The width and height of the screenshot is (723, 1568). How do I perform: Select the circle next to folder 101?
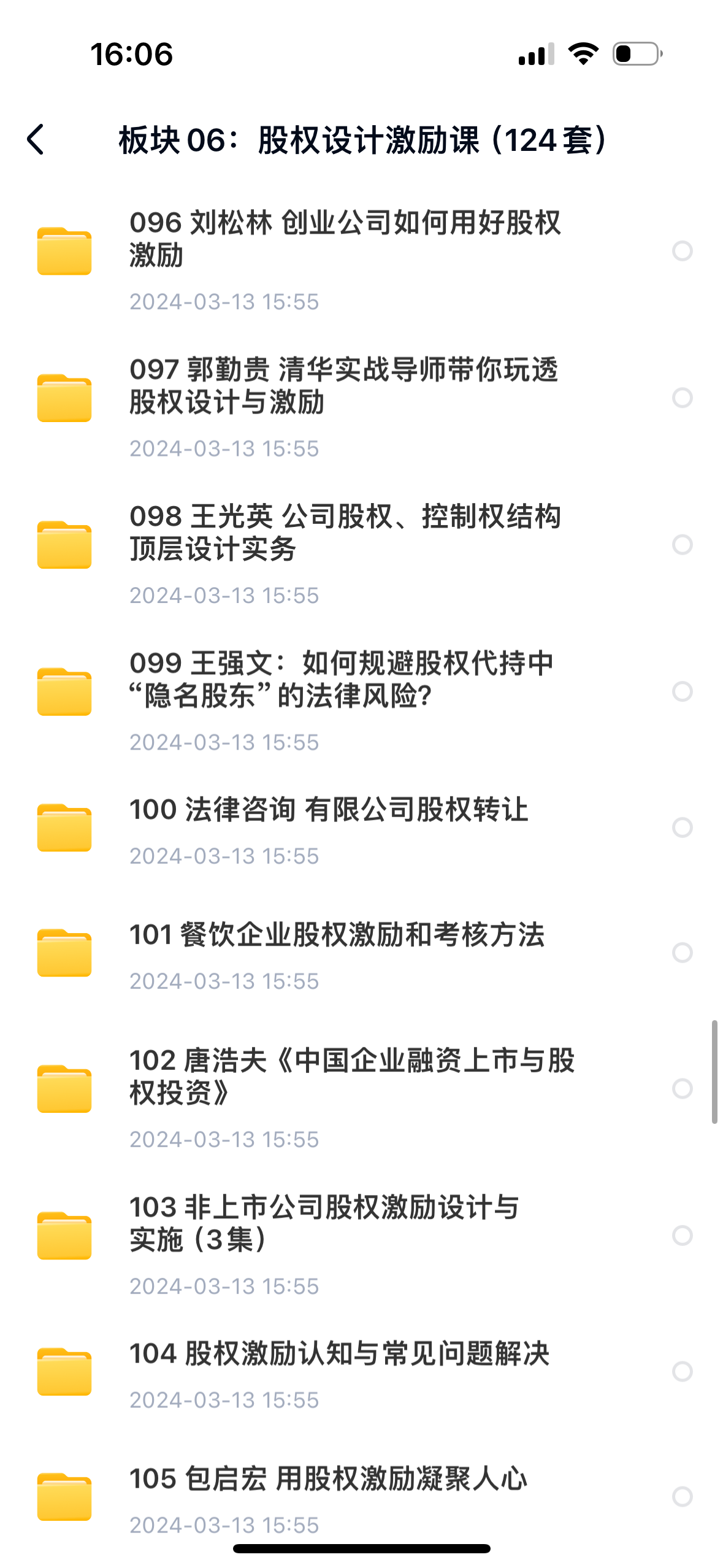pos(682,952)
